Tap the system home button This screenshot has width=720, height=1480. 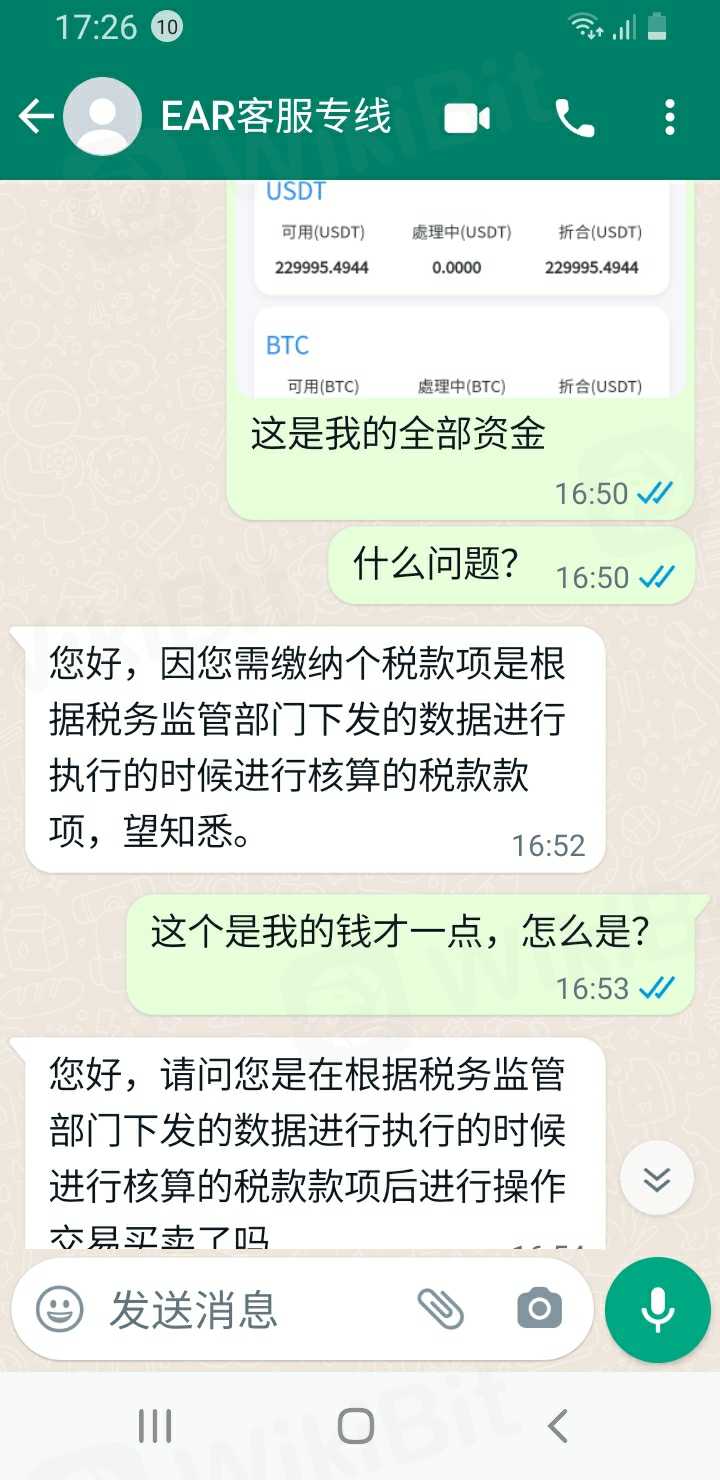pyautogui.click(x=356, y=1426)
